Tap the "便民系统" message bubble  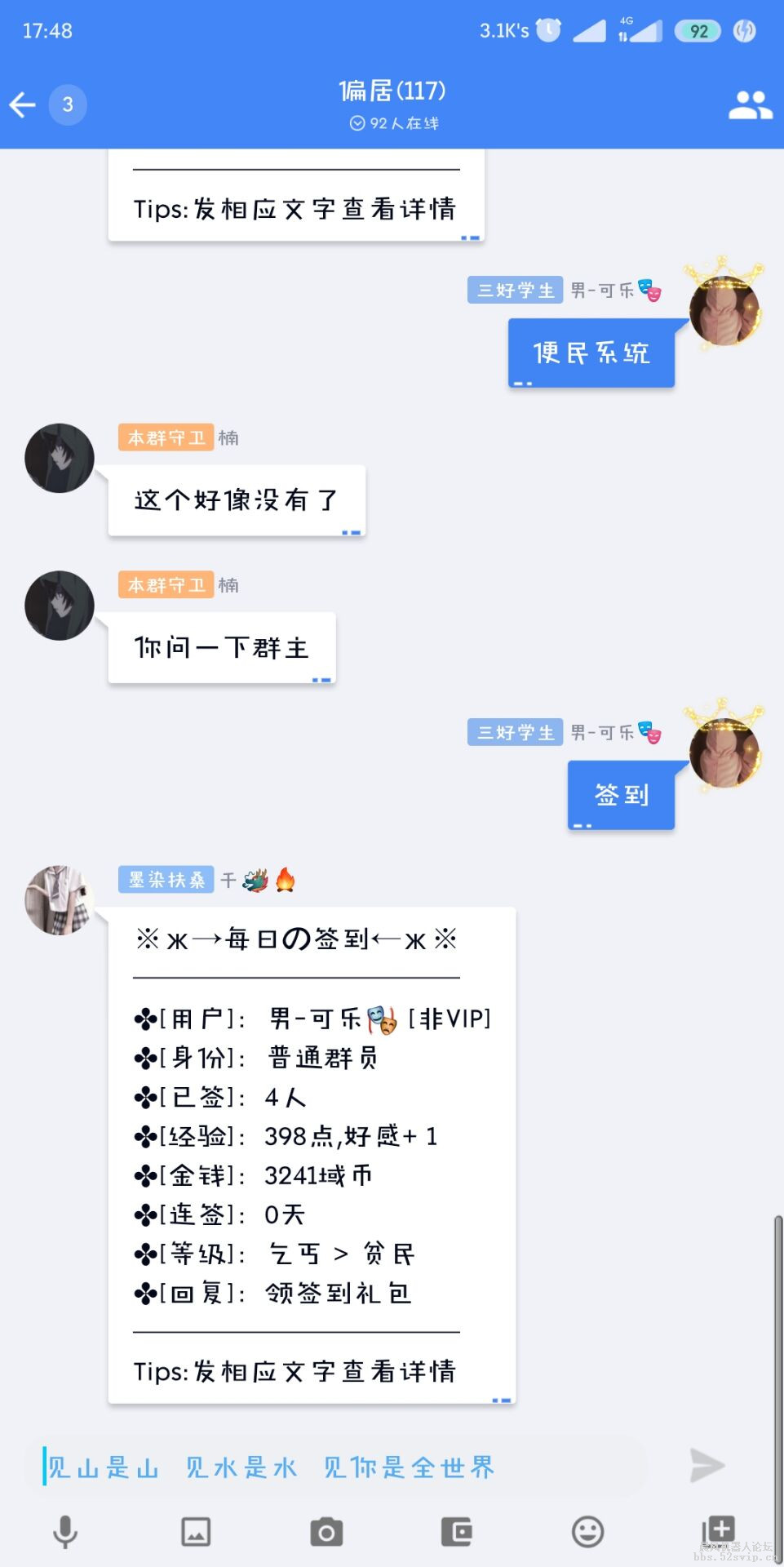(591, 353)
